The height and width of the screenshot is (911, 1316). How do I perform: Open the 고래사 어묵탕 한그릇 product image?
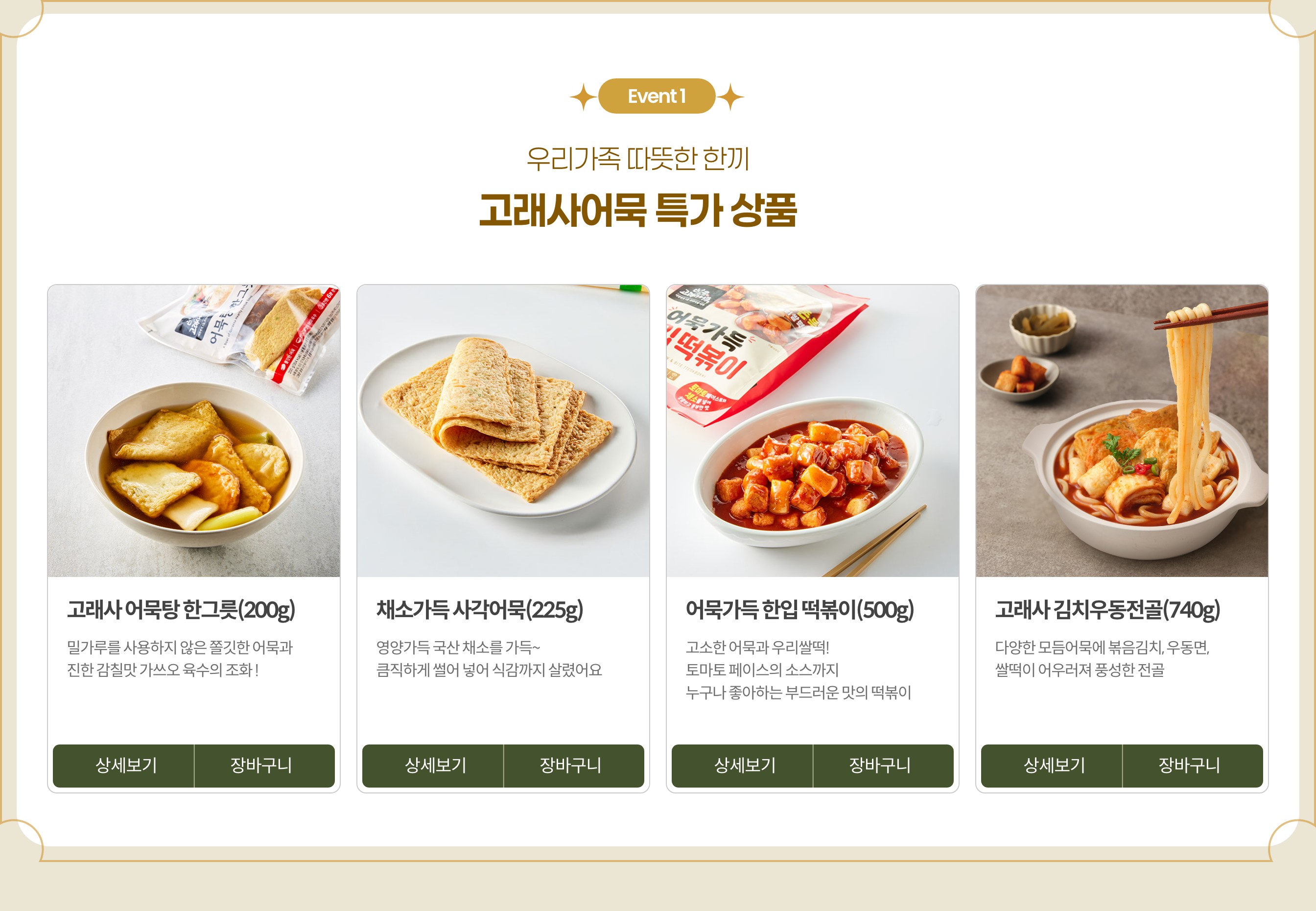[x=193, y=431]
